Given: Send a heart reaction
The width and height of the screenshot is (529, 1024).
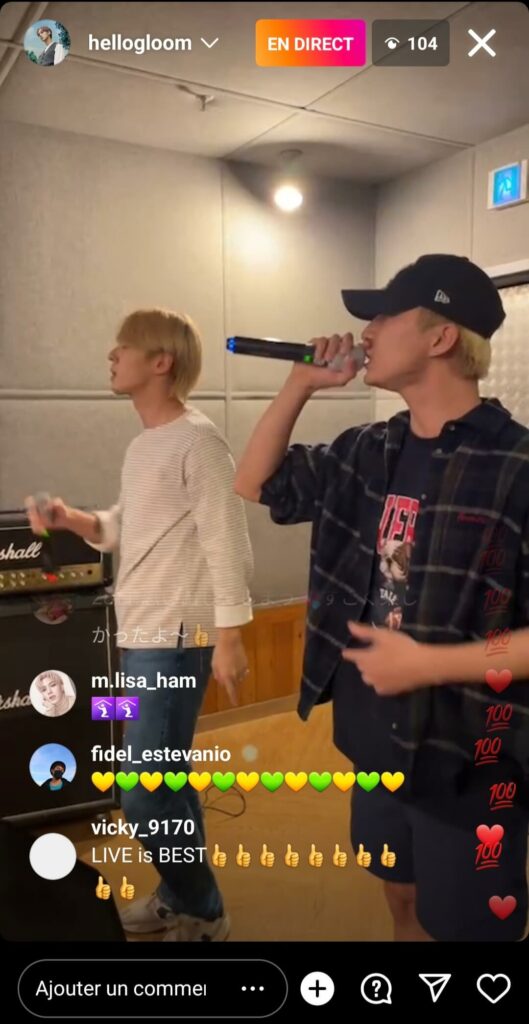Looking at the screenshot, I should [x=494, y=989].
